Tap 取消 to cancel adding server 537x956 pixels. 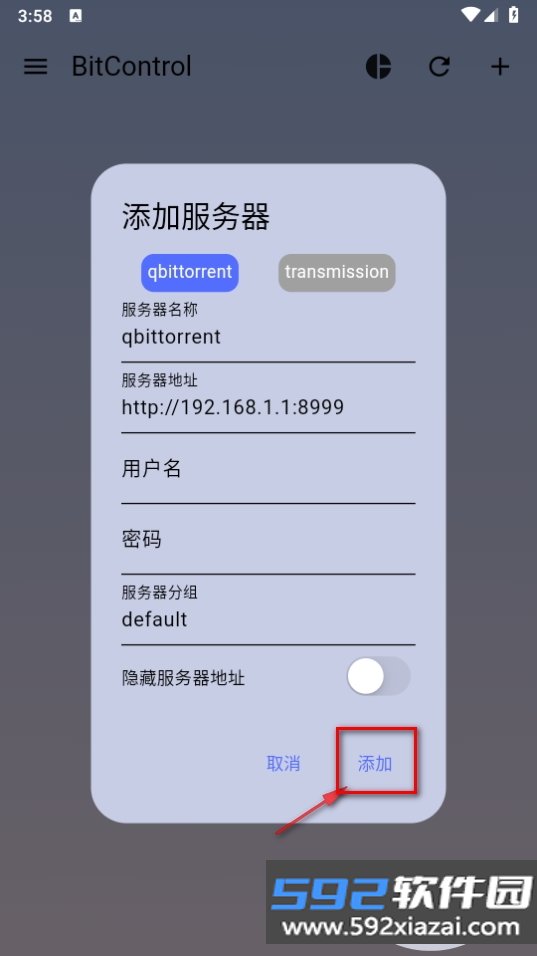(283, 763)
